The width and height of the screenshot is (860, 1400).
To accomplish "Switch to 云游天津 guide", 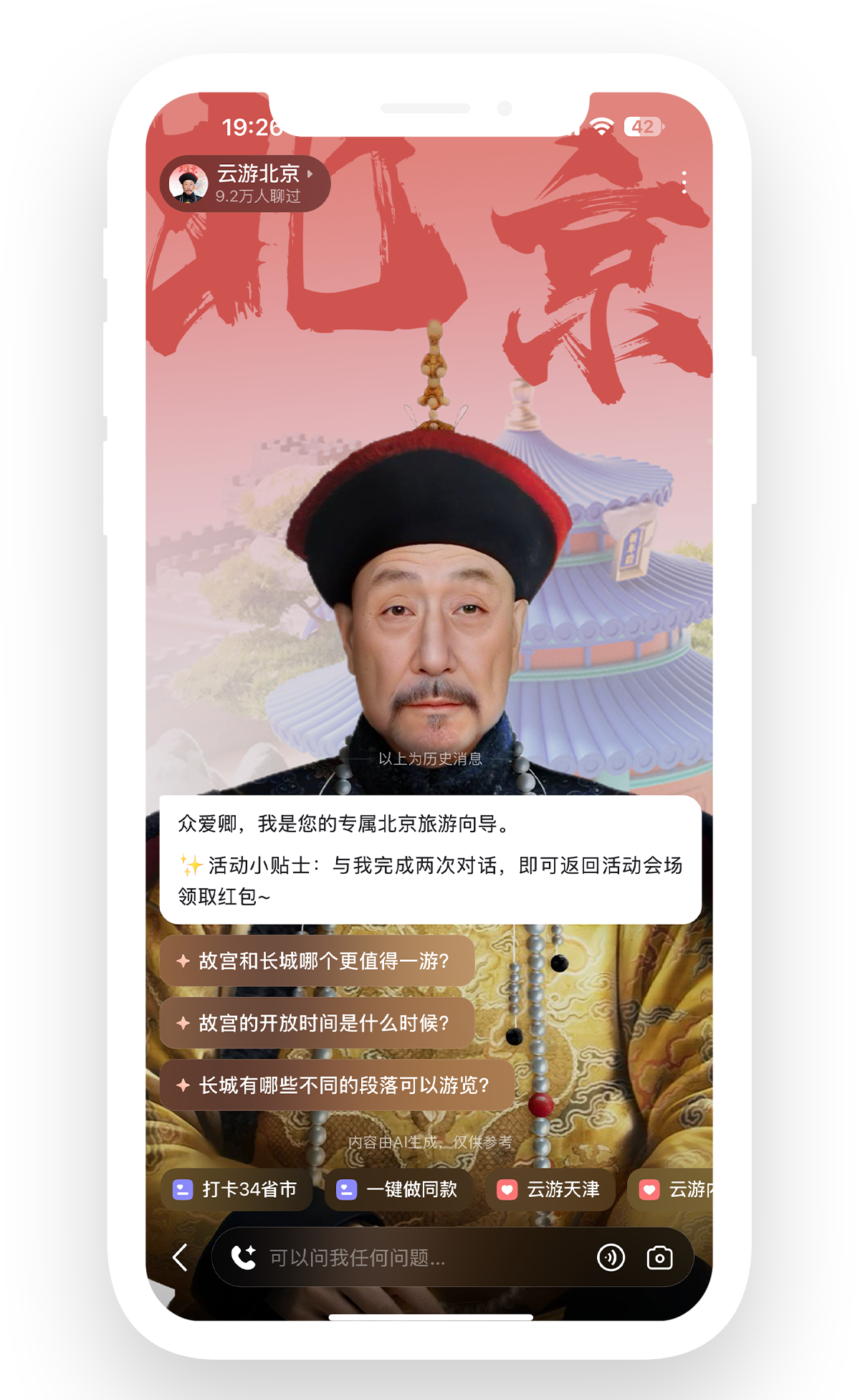I will (x=550, y=1190).
